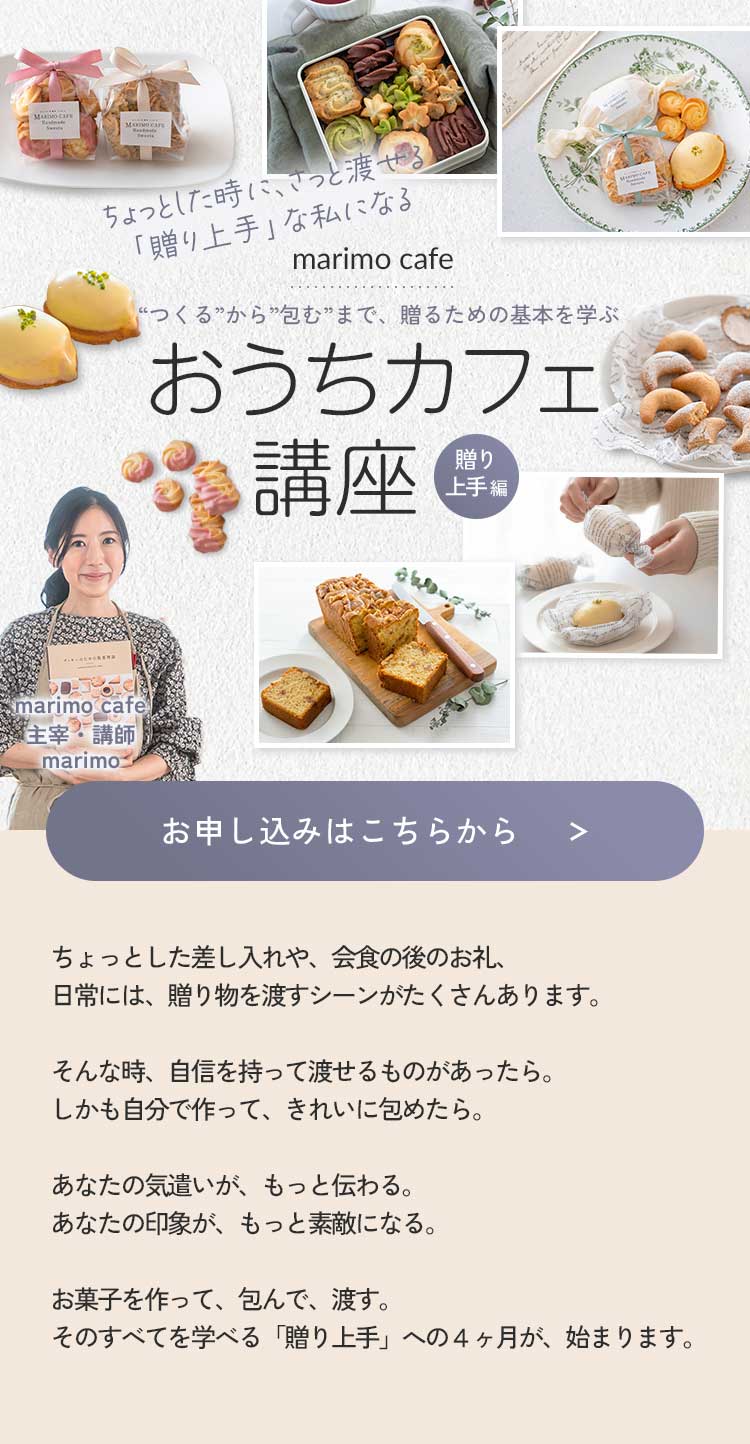Tap the お申し込みはこちらから button
The image size is (750, 1444).
(x=375, y=831)
